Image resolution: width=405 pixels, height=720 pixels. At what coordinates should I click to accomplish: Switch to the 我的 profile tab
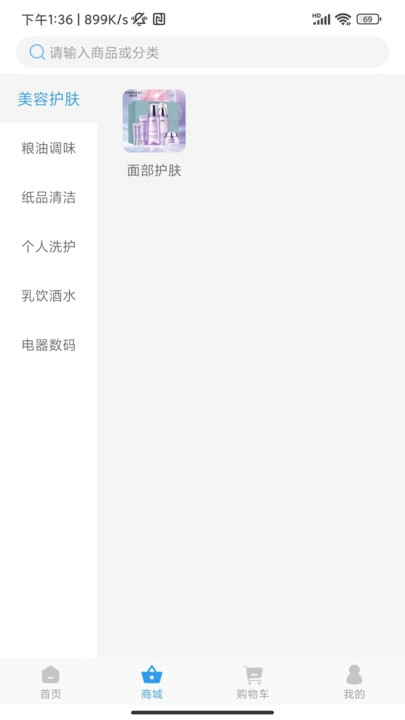tap(354, 682)
